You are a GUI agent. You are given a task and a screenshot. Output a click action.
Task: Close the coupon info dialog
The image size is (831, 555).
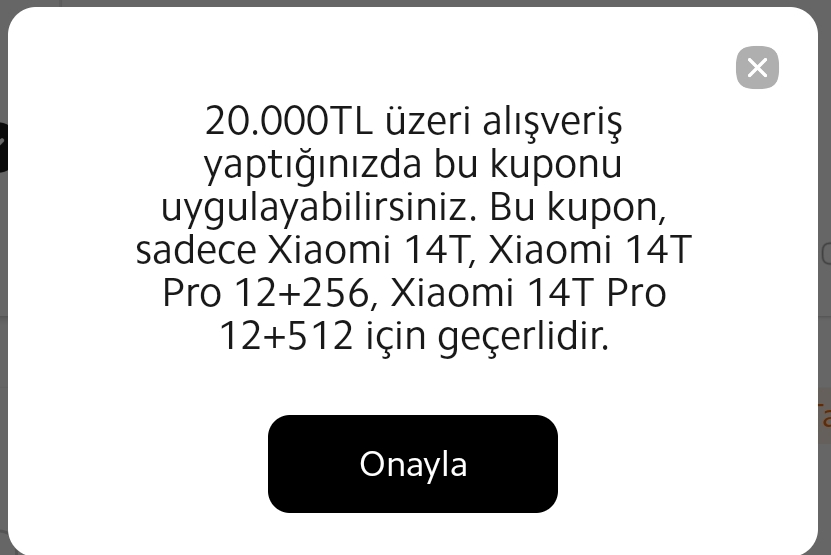[757, 68]
